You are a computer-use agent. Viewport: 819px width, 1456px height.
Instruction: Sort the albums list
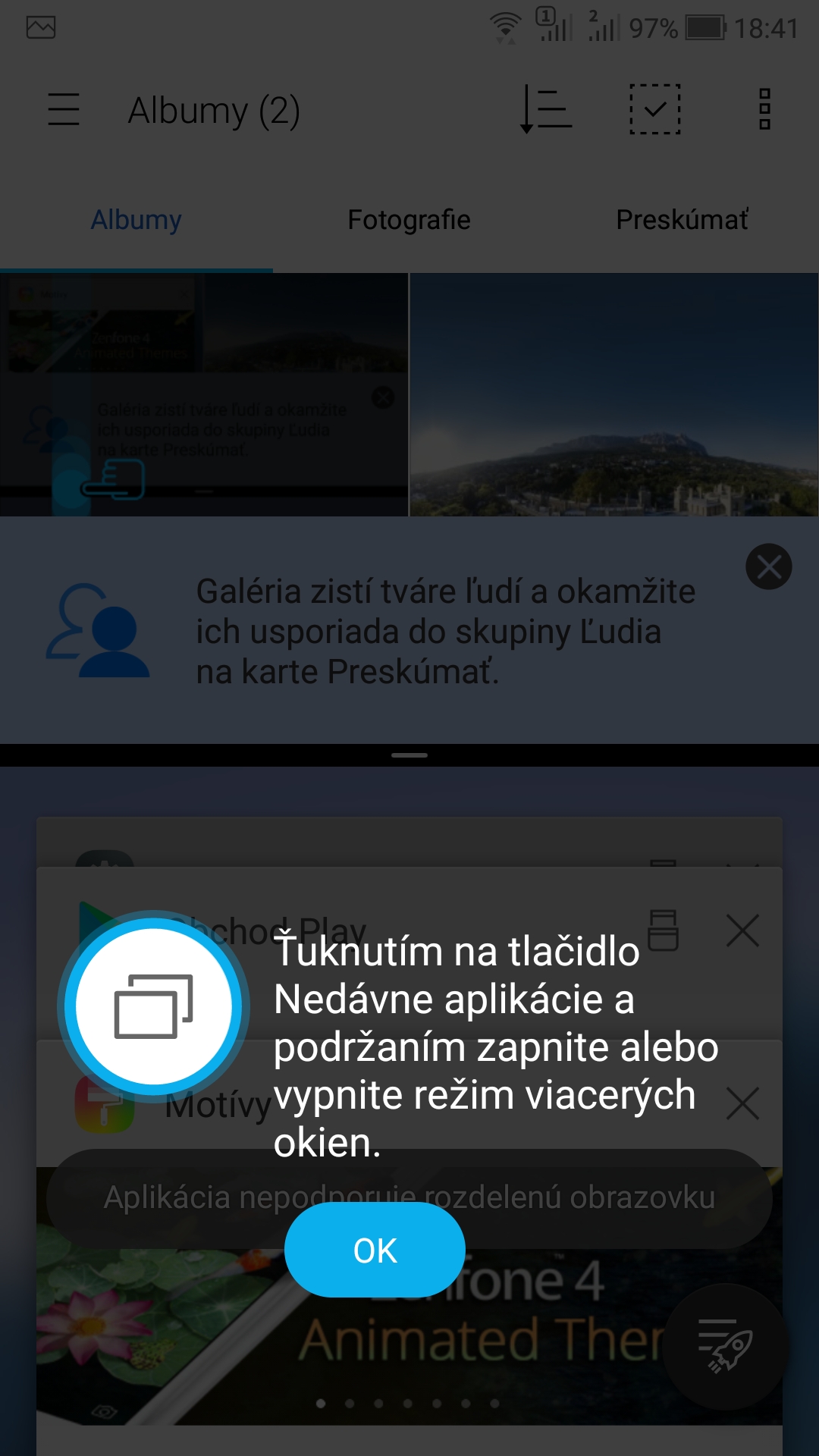(x=546, y=109)
